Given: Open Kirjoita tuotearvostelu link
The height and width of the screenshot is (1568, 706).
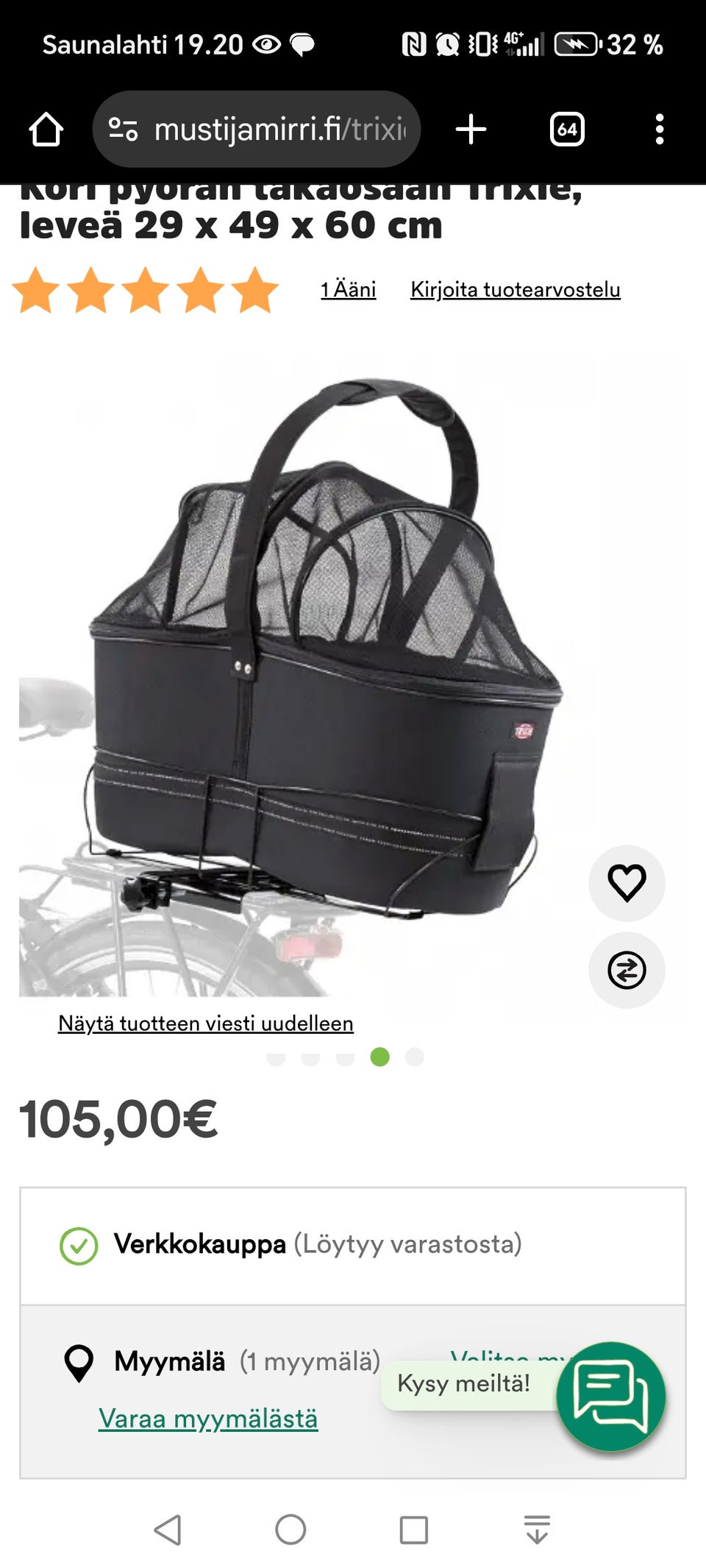Looking at the screenshot, I should [x=516, y=289].
